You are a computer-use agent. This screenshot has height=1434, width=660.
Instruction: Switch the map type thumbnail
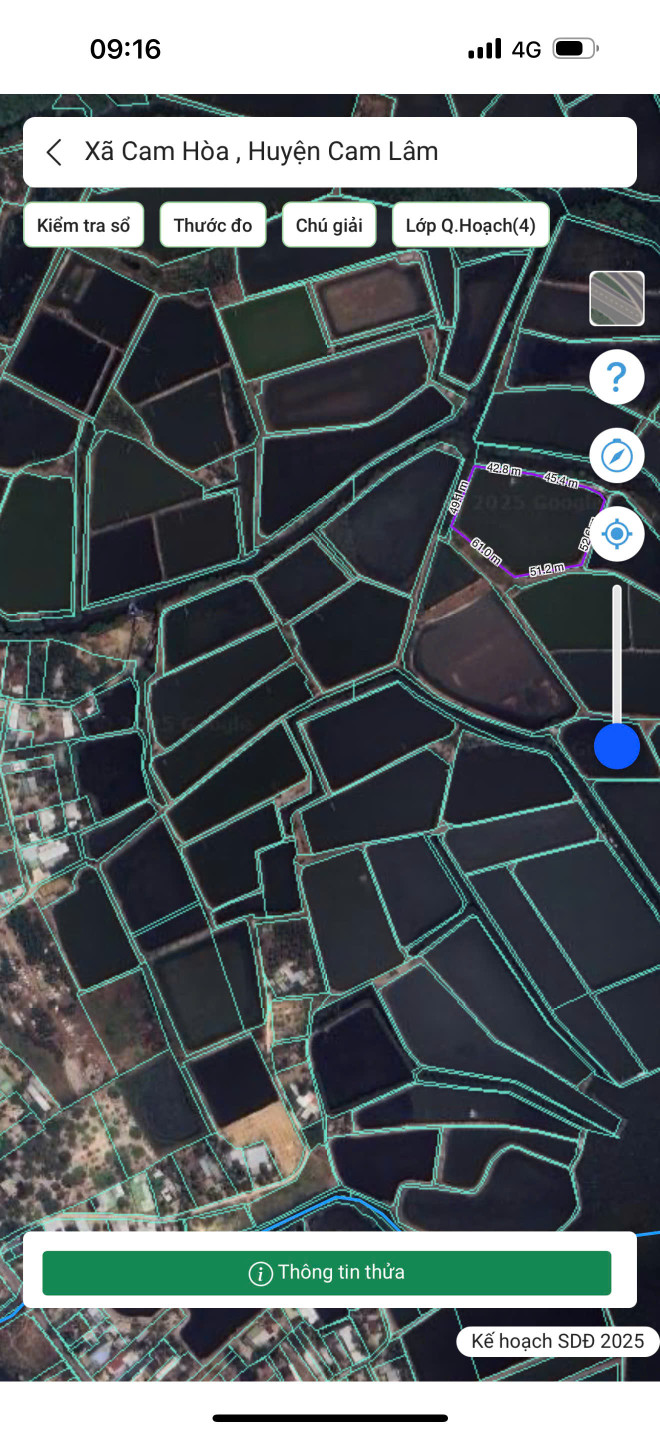pyautogui.click(x=616, y=298)
